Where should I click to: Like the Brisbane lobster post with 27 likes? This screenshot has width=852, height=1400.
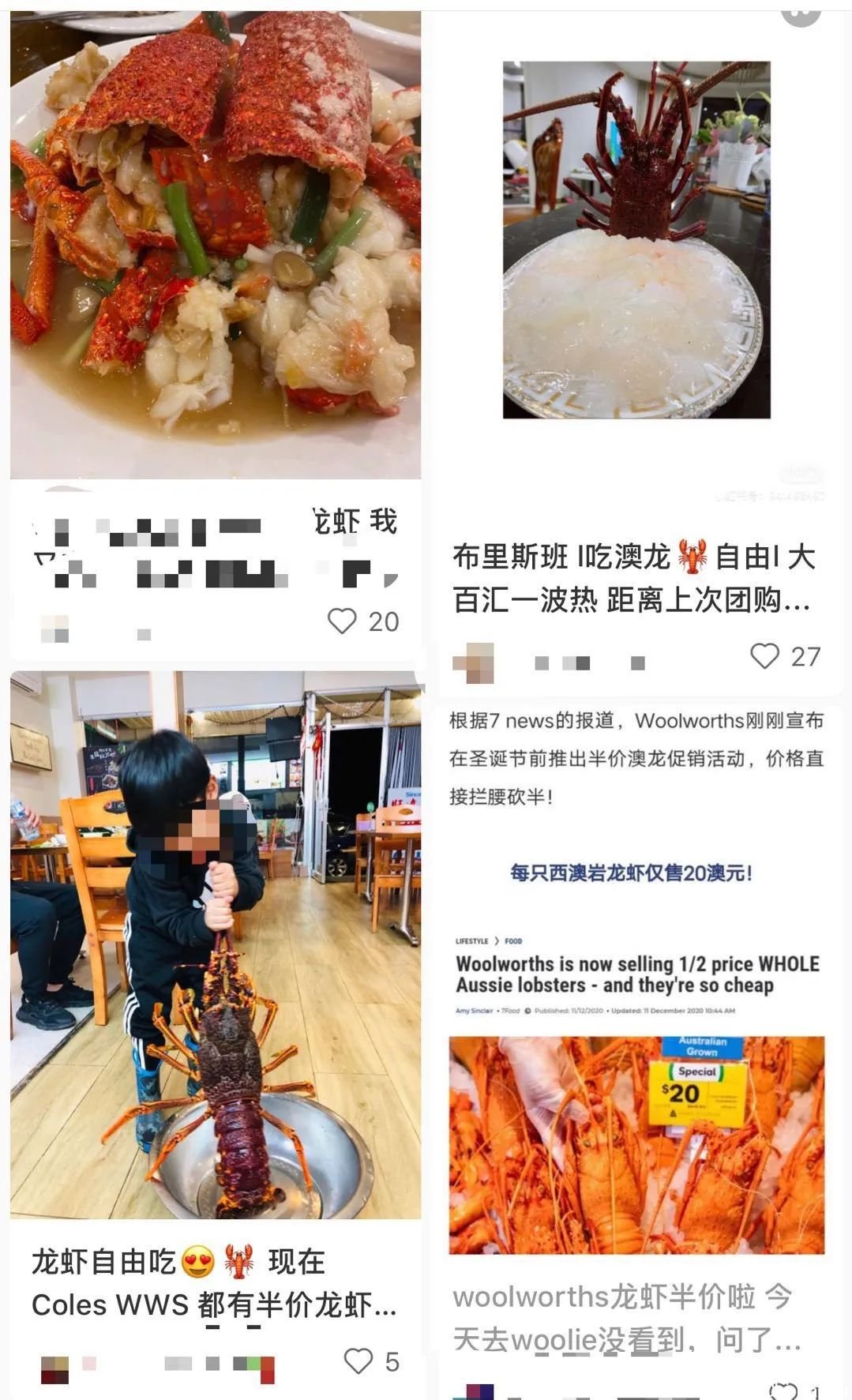(764, 656)
